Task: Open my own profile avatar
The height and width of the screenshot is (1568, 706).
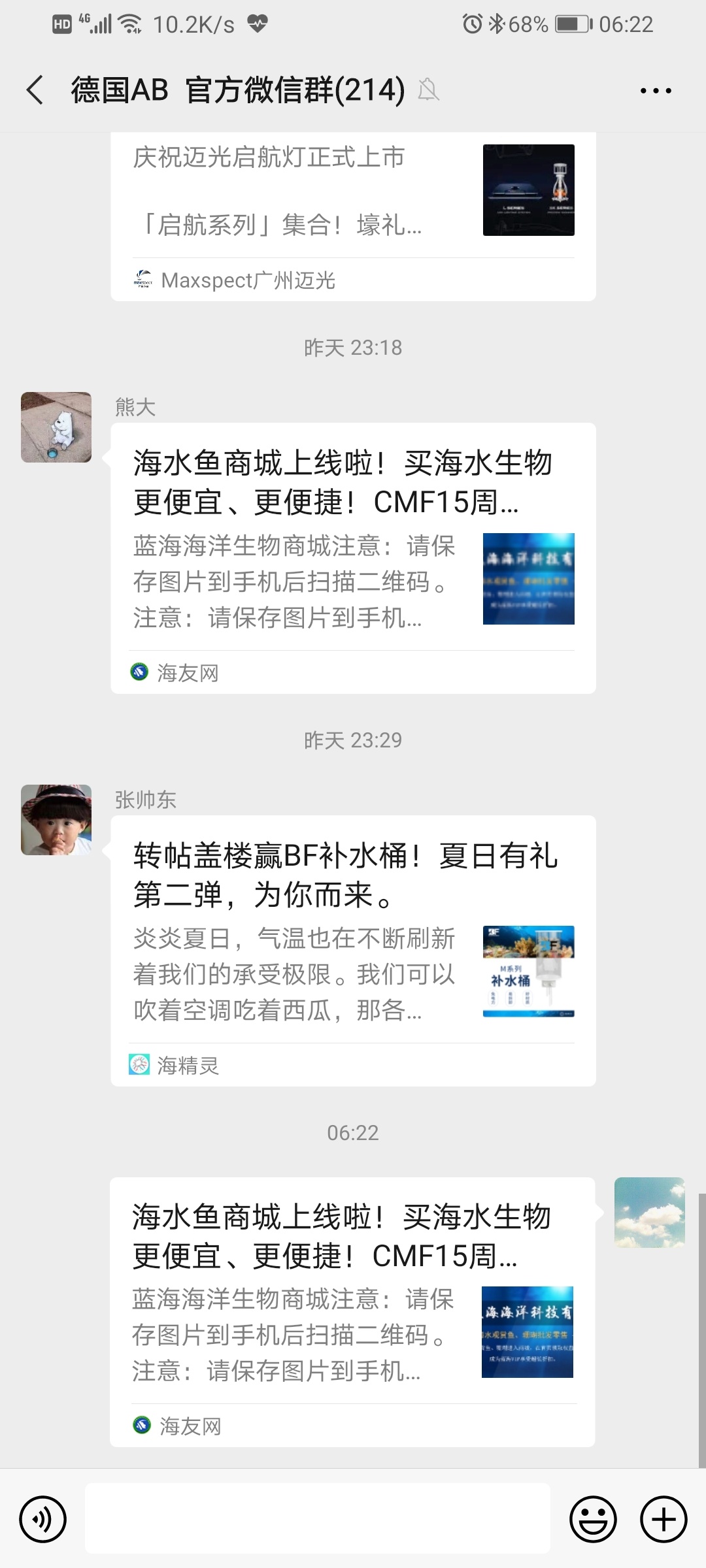Action: click(649, 1213)
